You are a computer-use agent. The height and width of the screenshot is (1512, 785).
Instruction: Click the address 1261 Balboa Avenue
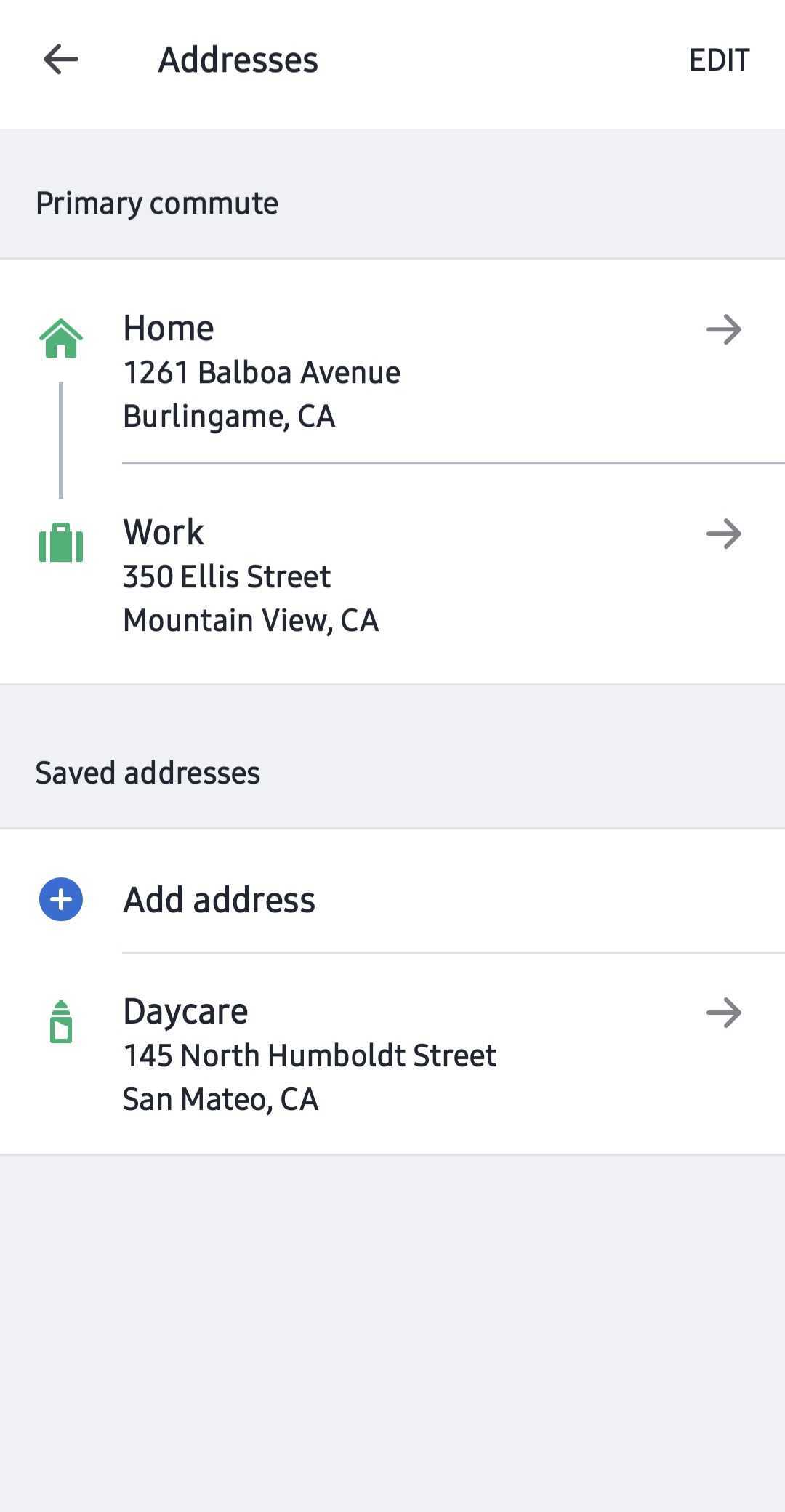coord(262,372)
